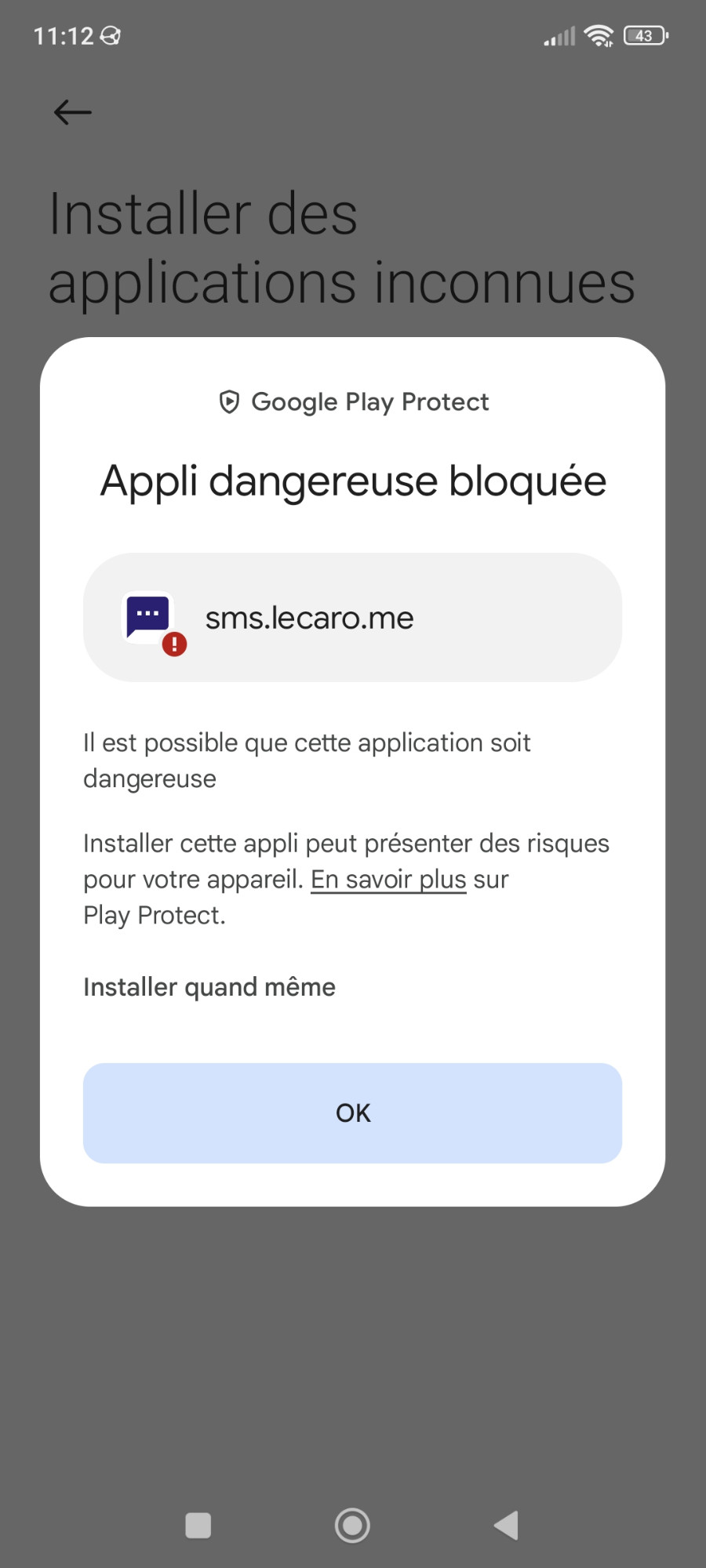Viewport: 706px width, 1568px height.
Task: Tap the system home button
Action: pyautogui.click(x=352, y=1526)
